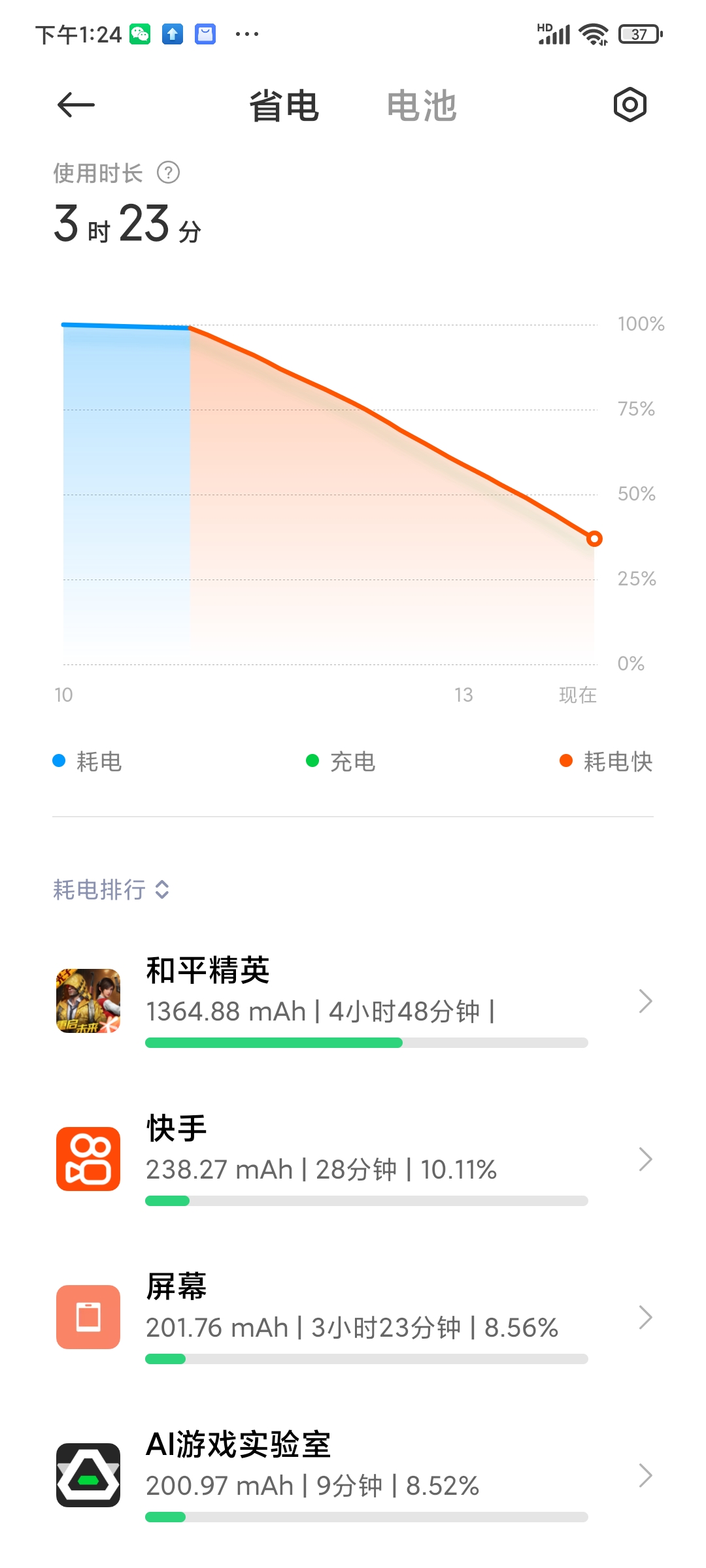Show help for 使用时长

169,173
